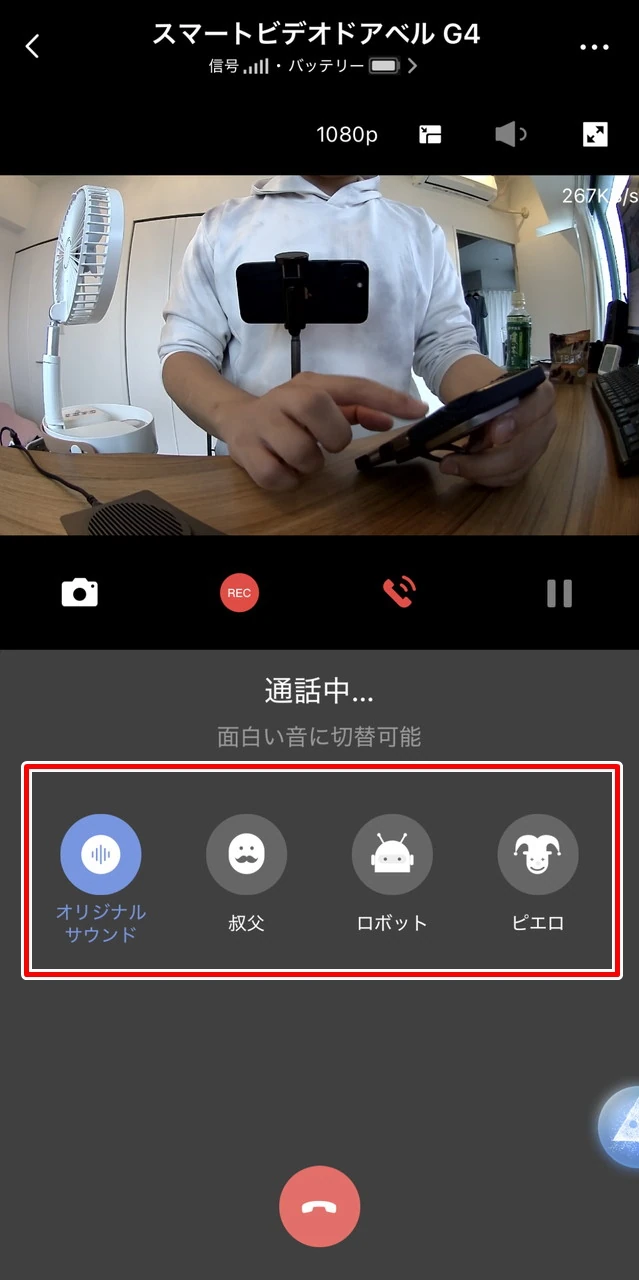The height and width of the screenshot is (1280, 639).
Task: Choose the ロボット voice effect
Action: (392, 855)
